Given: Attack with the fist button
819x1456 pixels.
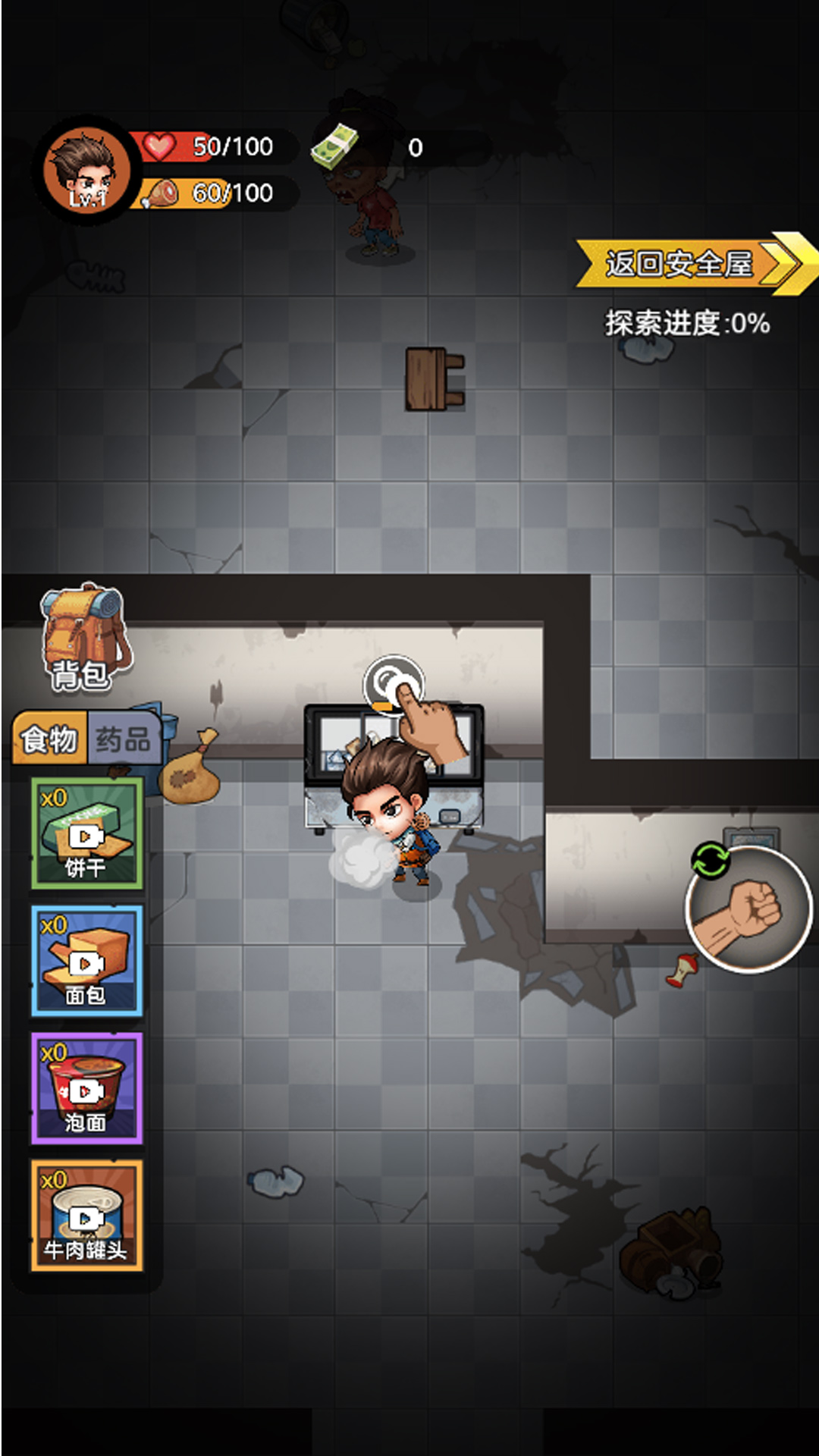Looking at the screenshot, I should point(749,910).
